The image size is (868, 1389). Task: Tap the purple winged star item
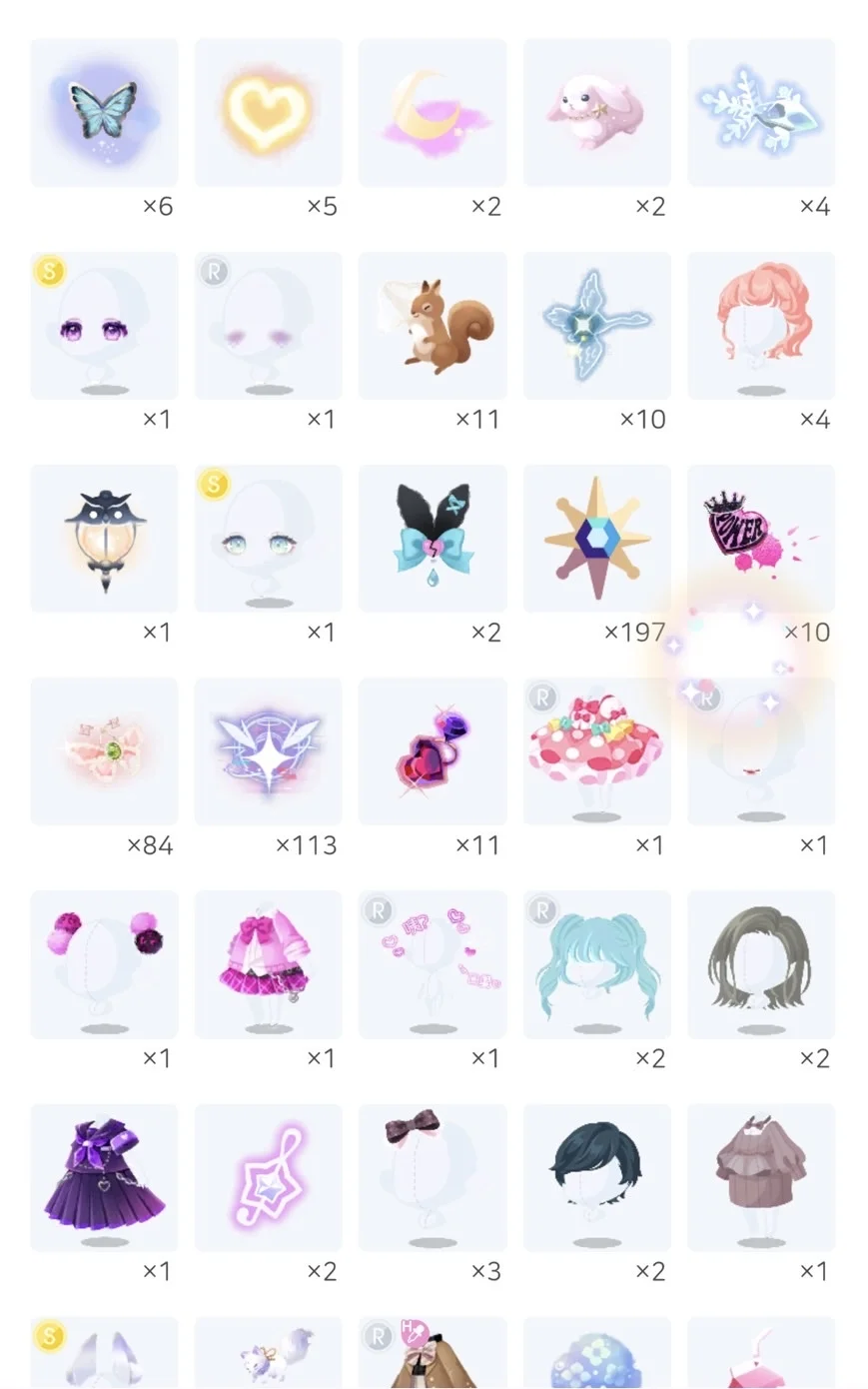268,751
